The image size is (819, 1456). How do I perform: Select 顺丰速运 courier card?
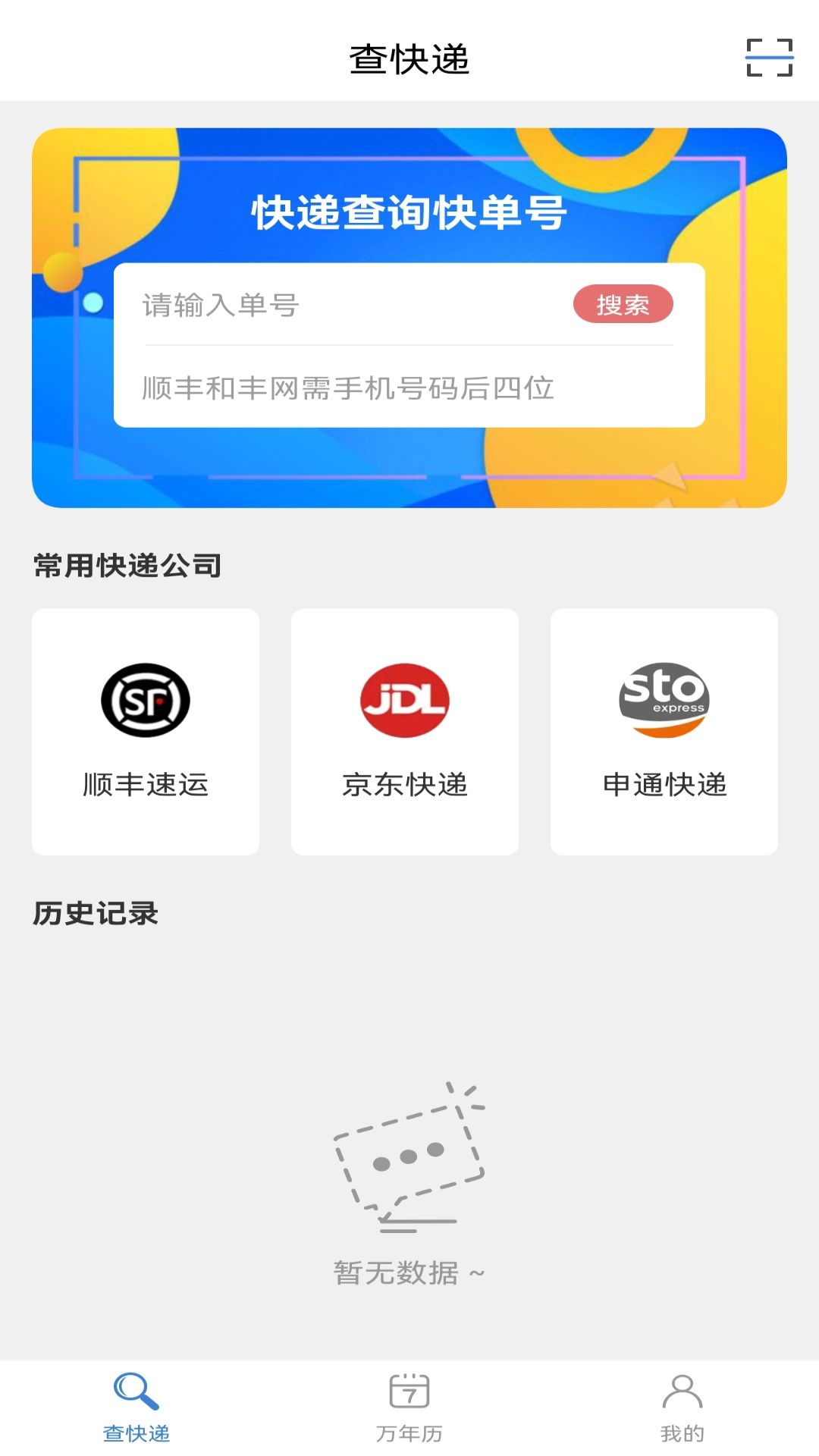click(x=146, y=731)
